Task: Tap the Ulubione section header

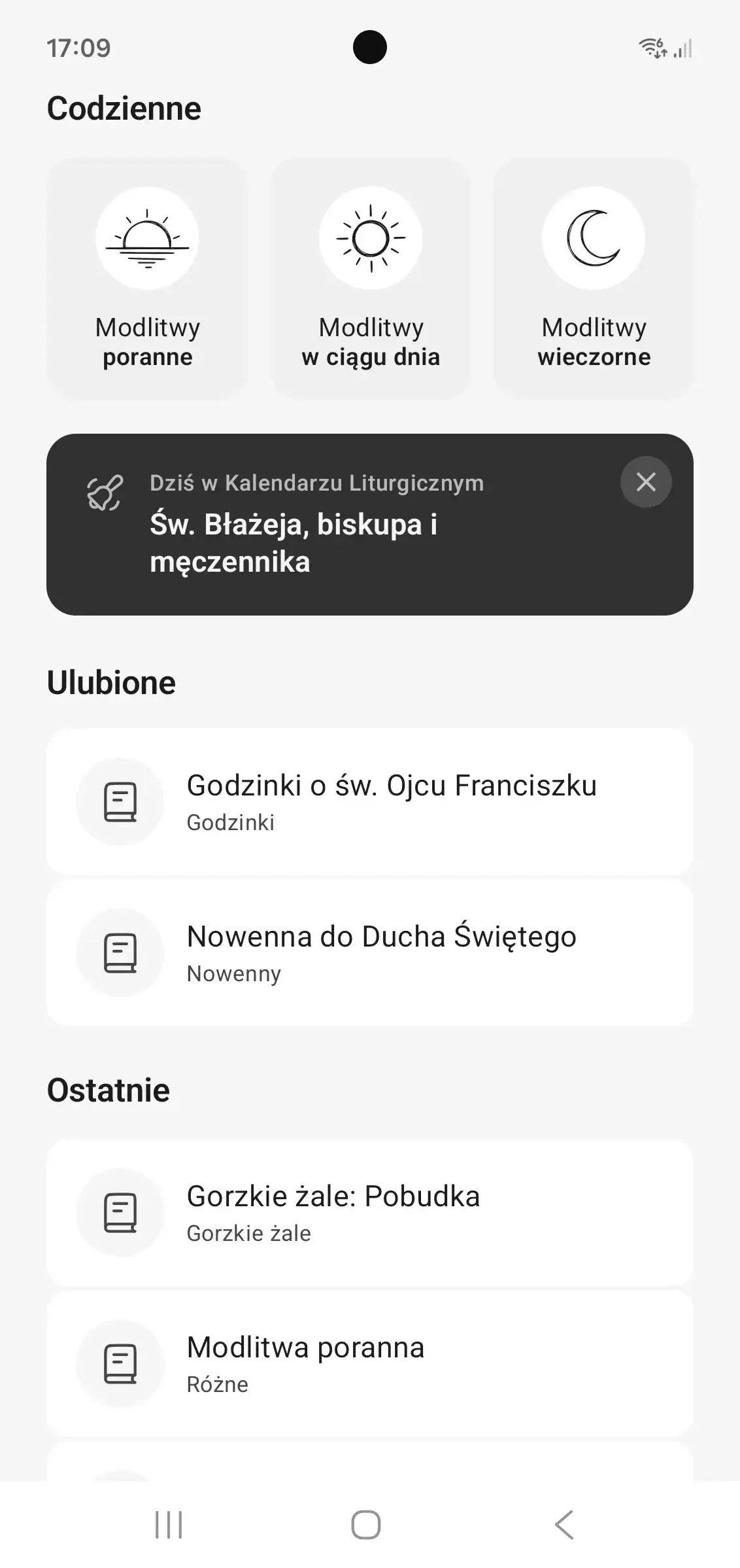Action: click(110, 682)
